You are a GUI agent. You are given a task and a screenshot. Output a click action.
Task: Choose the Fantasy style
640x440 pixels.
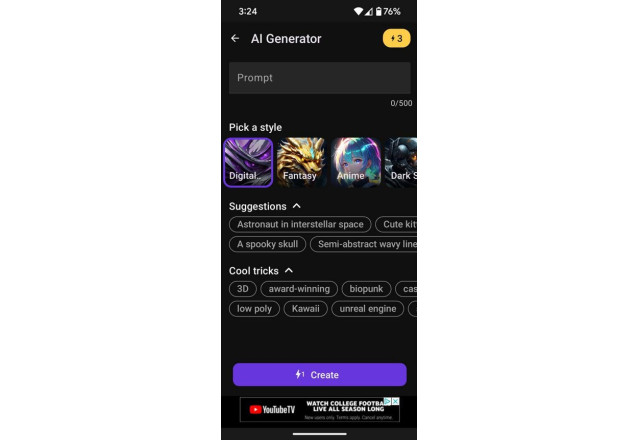click(x=300, y=162)
